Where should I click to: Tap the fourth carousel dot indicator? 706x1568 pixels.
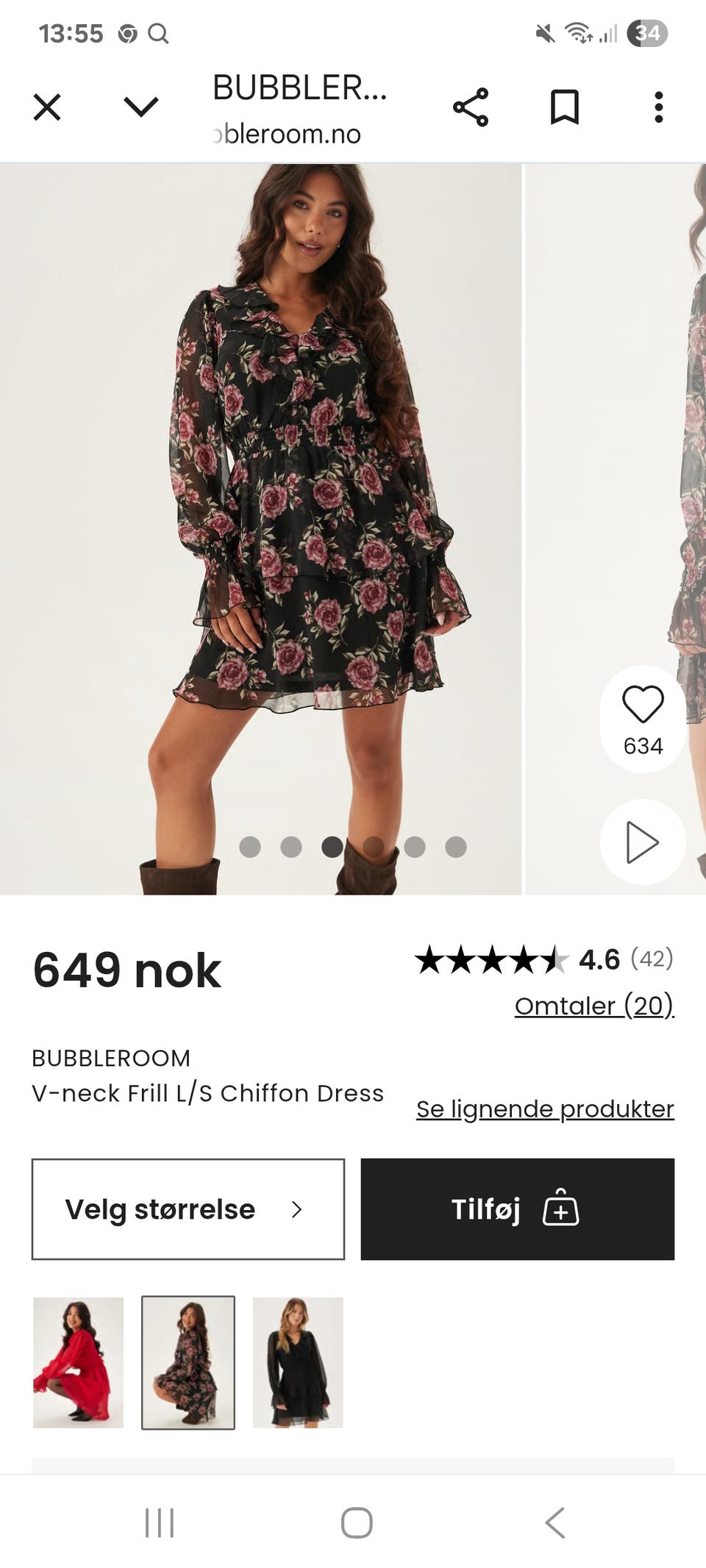click(376, 847)
